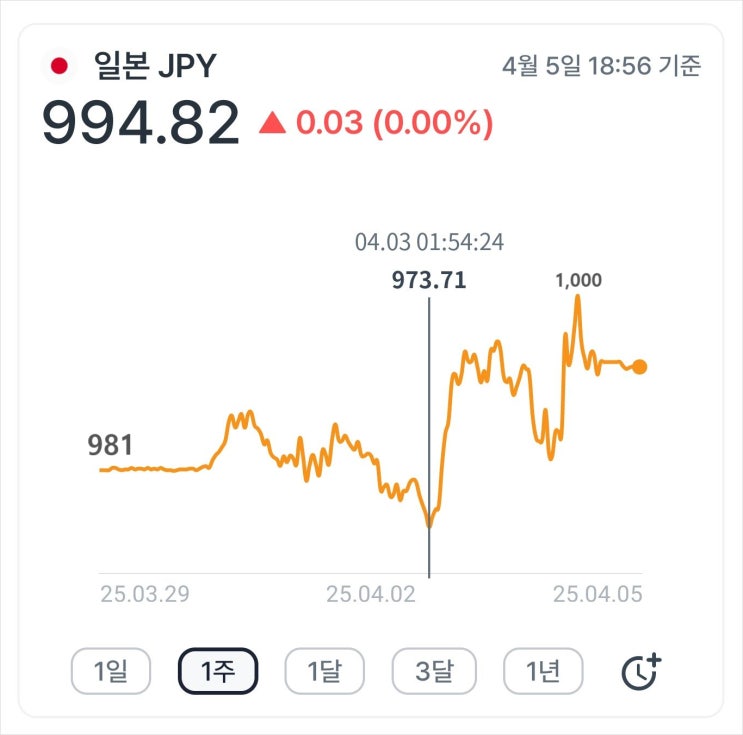Change the chart range to 3달
Image resolution: width=743 pixels, height=735 pixels.
(432, 672)
